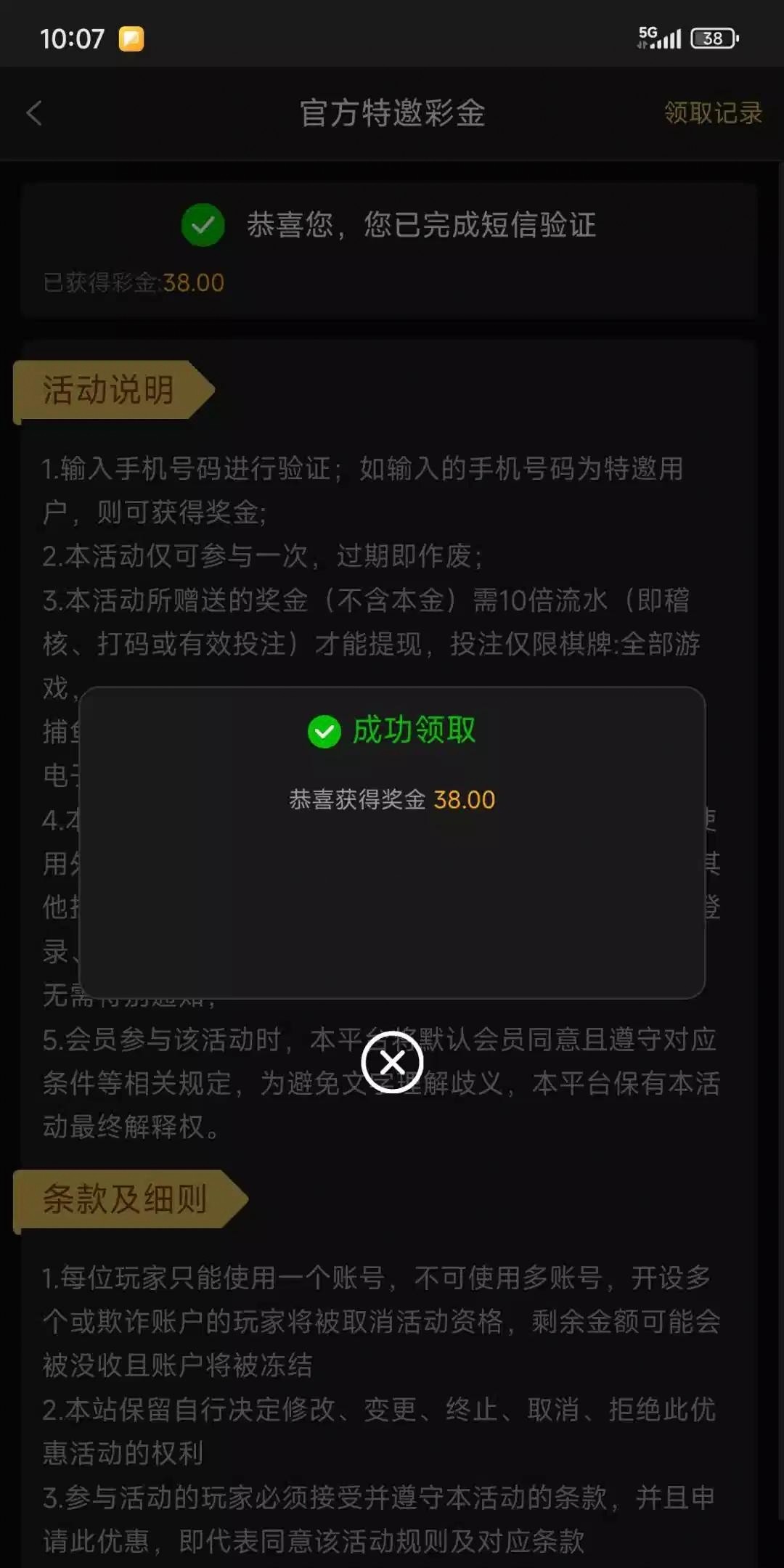
Task: Go back with the header arrow
Action: 34,113
